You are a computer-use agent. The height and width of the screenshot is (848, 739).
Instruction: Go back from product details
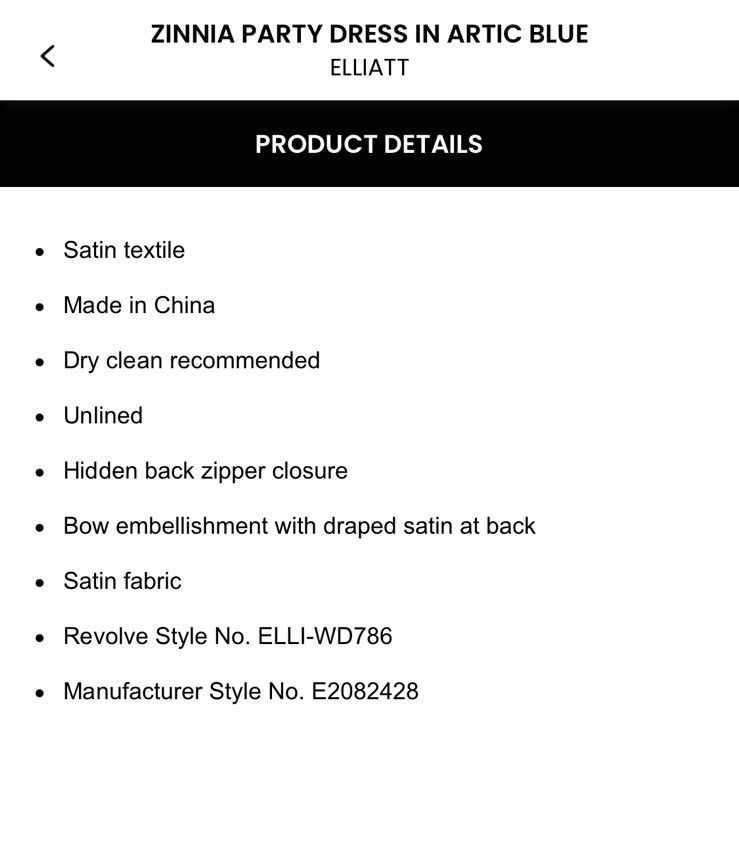point(47,56)
